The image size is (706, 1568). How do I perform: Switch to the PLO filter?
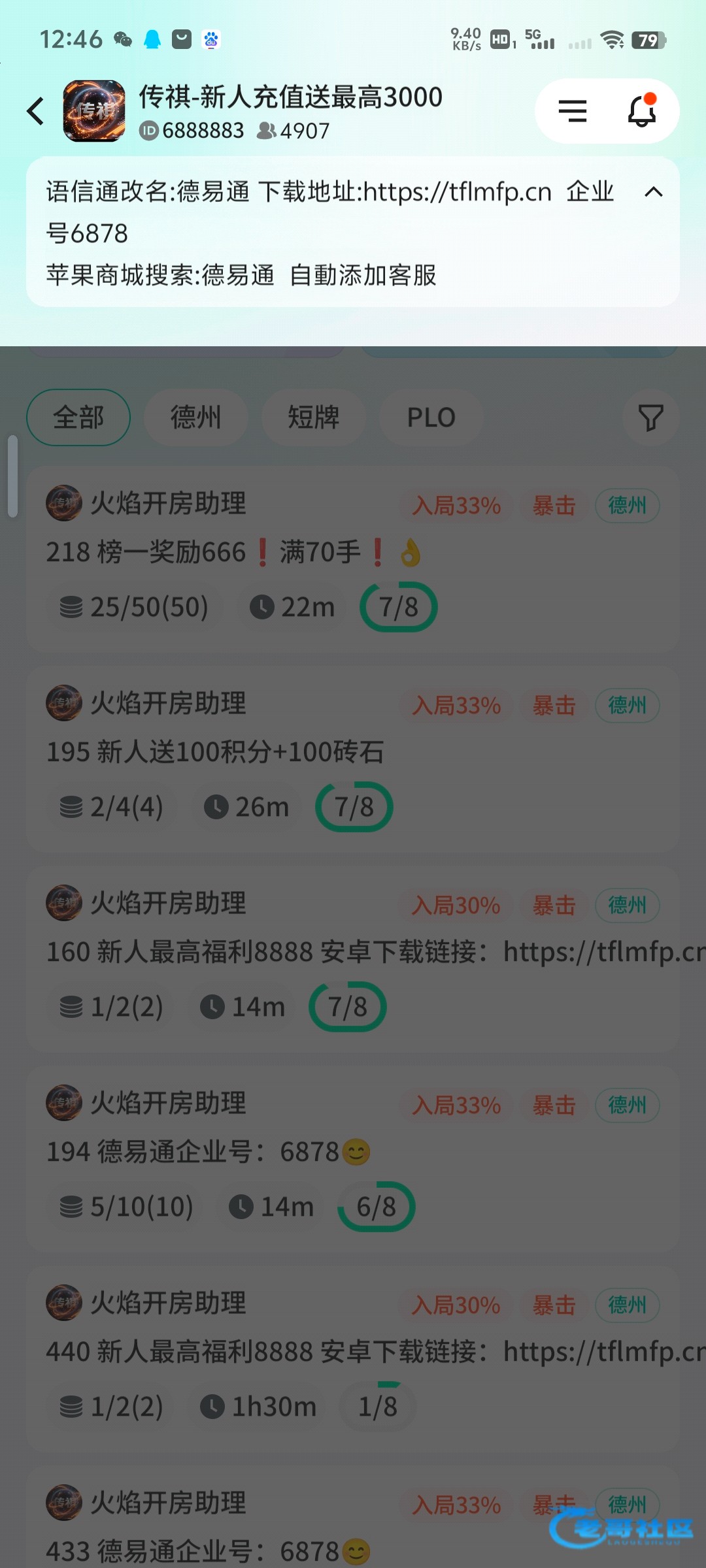pyautogui.click(x=431, y=417)
